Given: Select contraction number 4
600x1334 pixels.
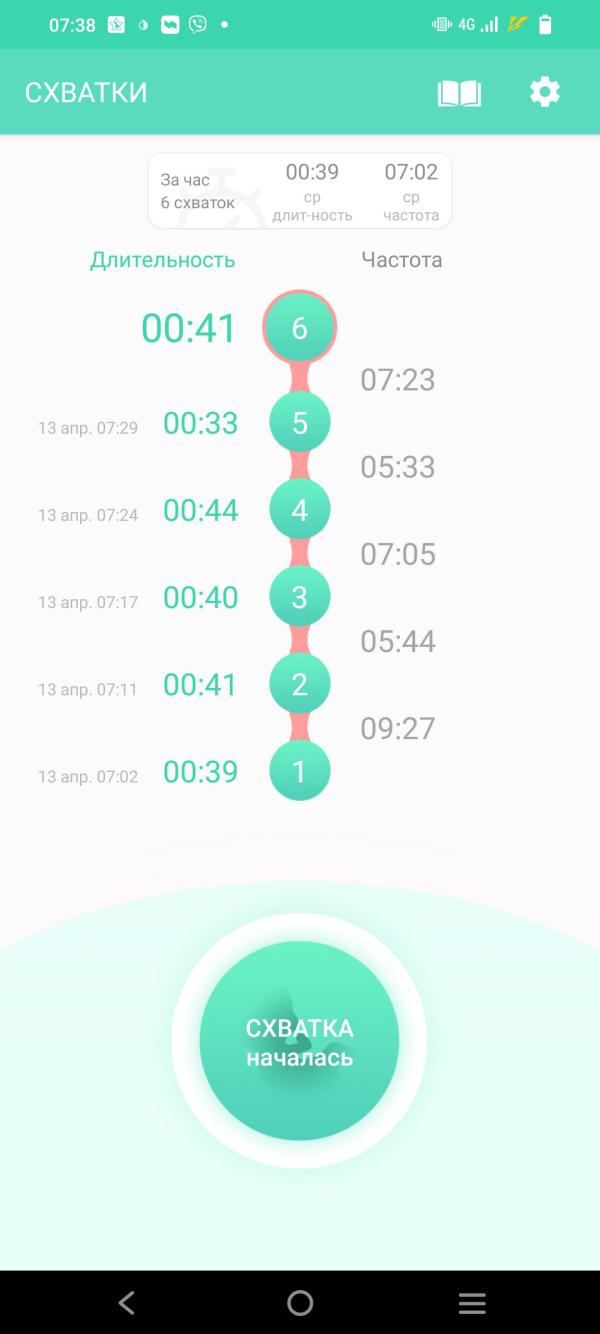Looking at the screenshot, I should point(299,510).
